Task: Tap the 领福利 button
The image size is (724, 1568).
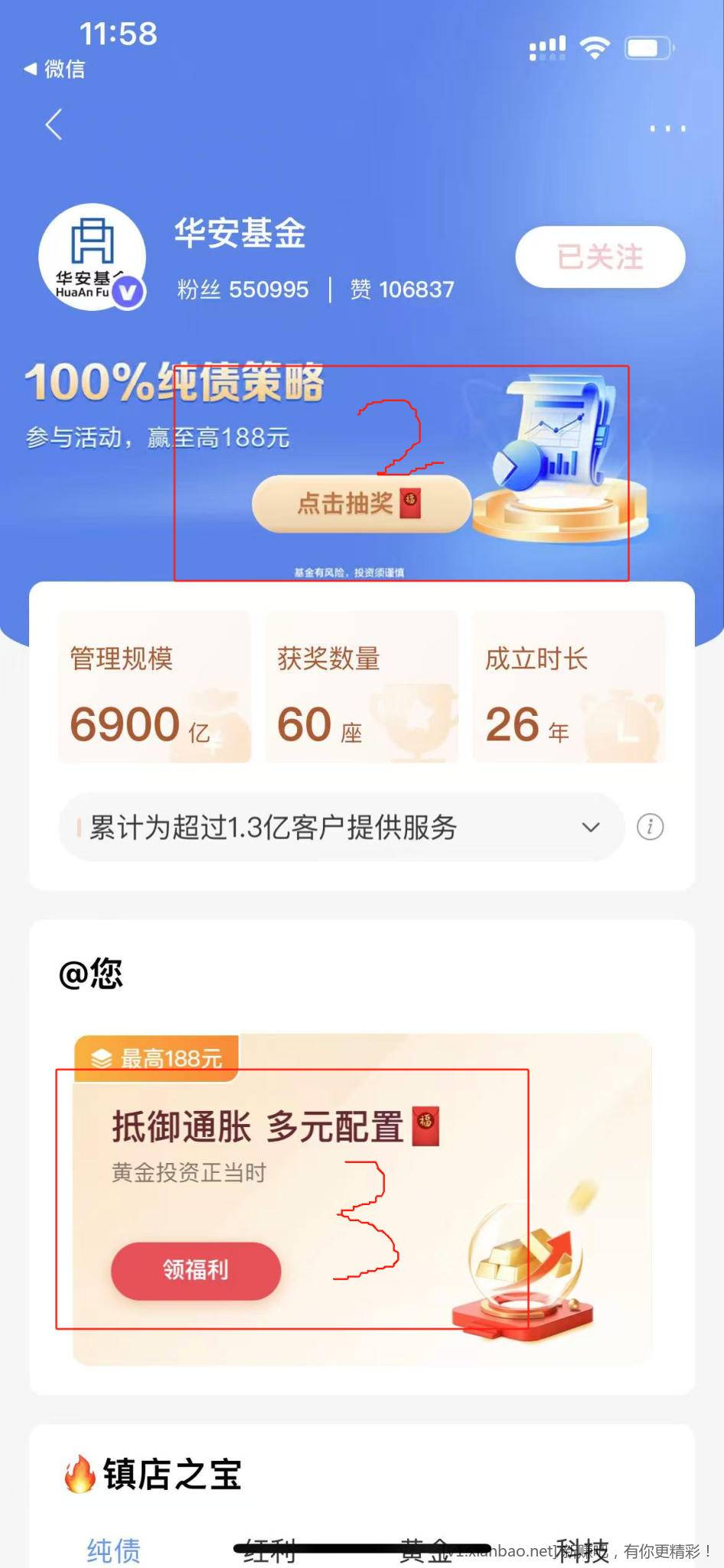Action: click(196, 1270)
